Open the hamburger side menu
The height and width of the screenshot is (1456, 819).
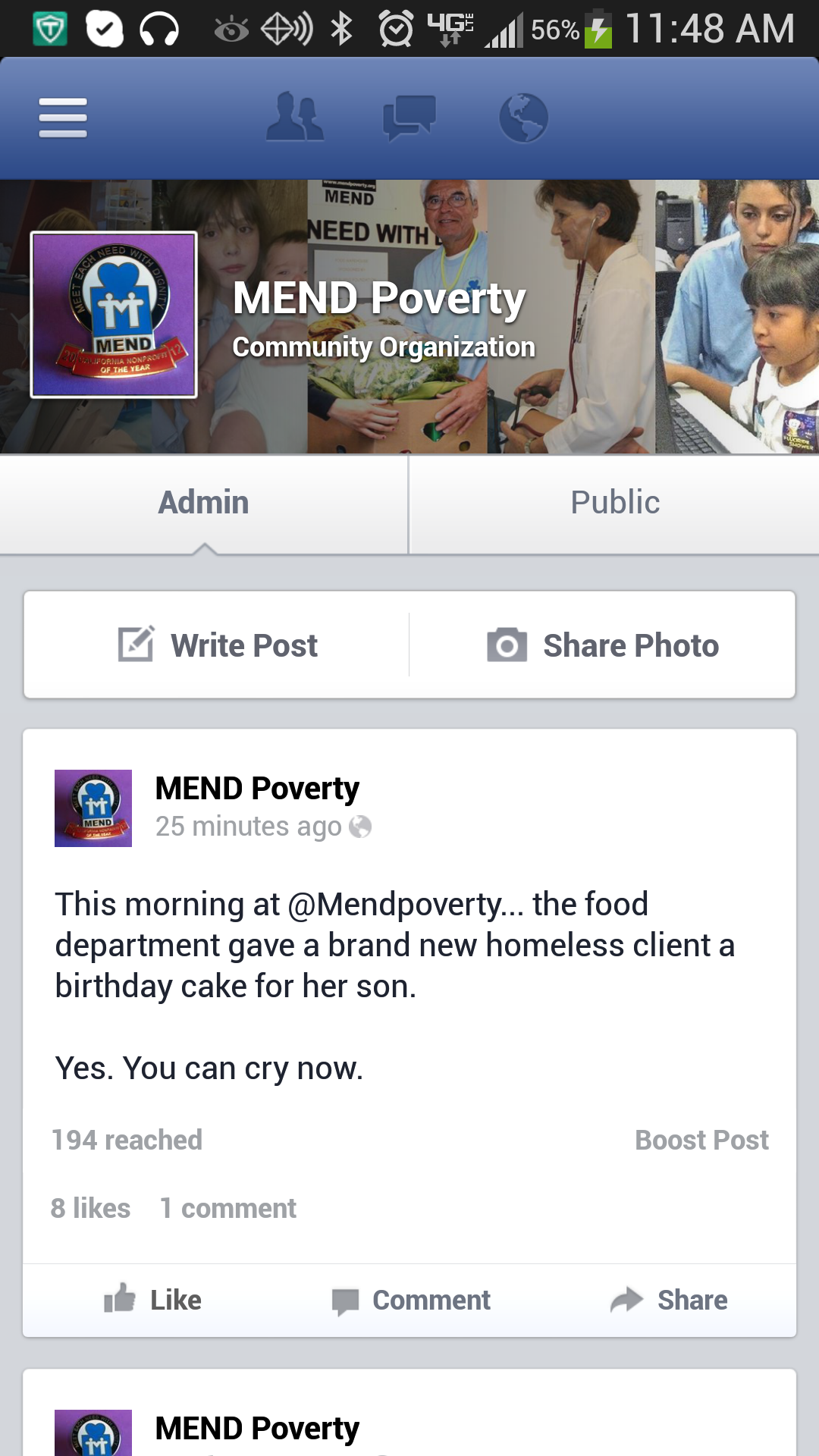pos(63,118)
